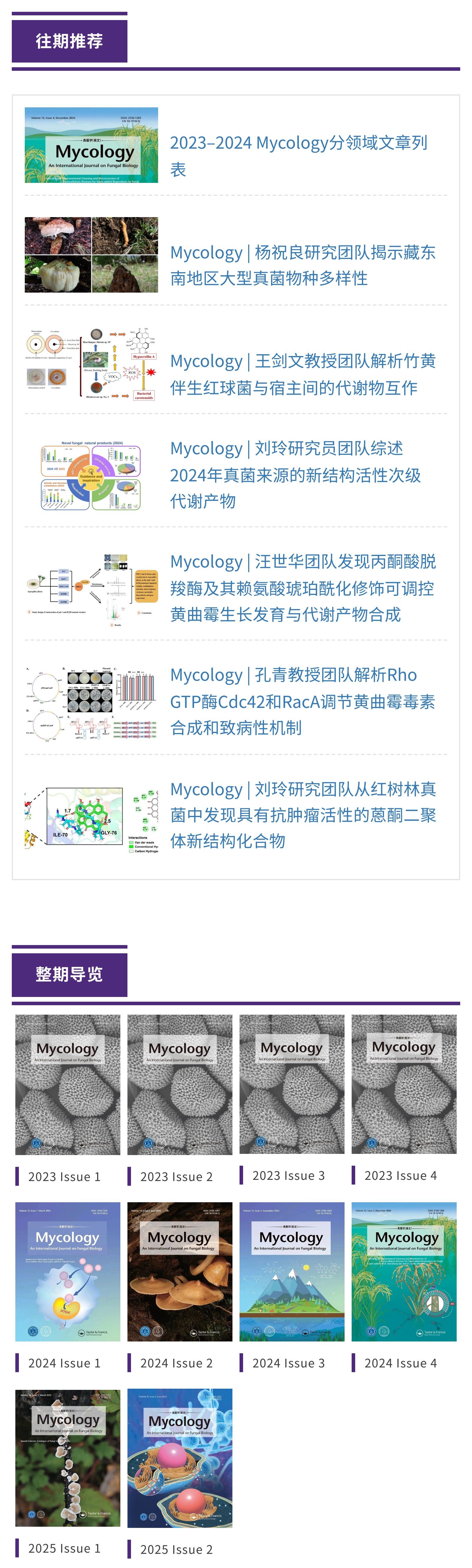Open the 2023 Issue 1 cover
Screen dimensions: 472x1568
[x=68, y=1084]
